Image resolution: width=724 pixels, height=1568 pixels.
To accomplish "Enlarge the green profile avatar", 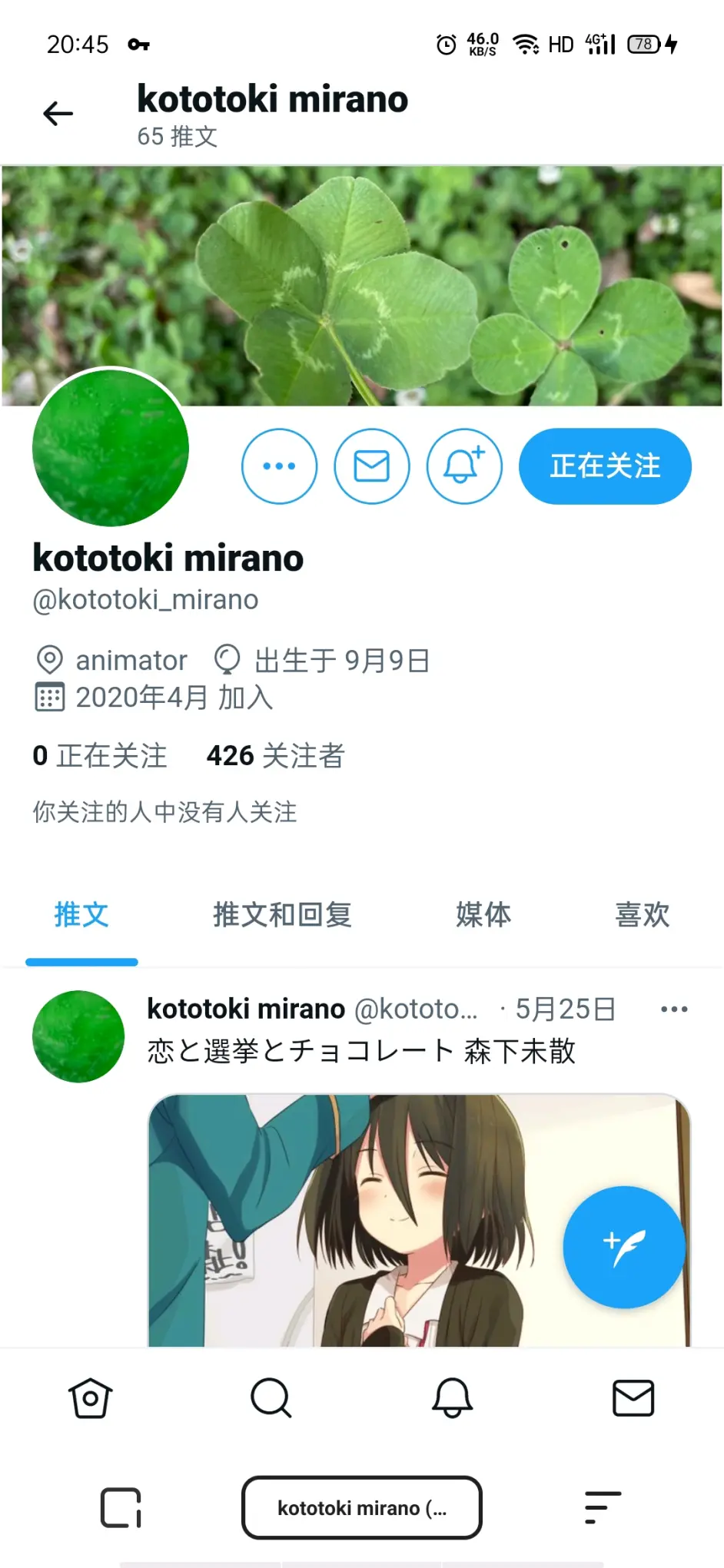I will [x=111, y=448].
